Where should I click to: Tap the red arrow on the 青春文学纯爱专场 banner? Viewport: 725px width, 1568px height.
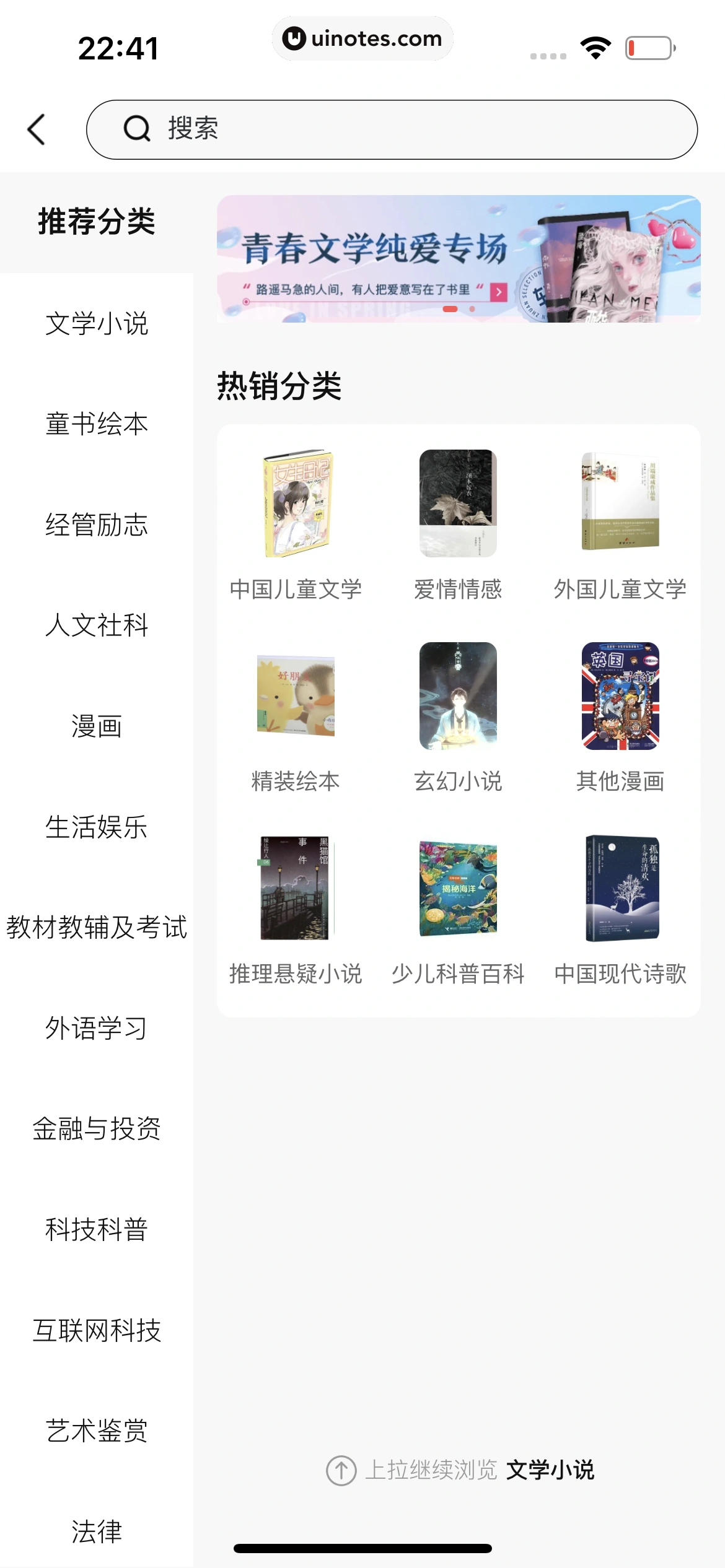point(499,291)
